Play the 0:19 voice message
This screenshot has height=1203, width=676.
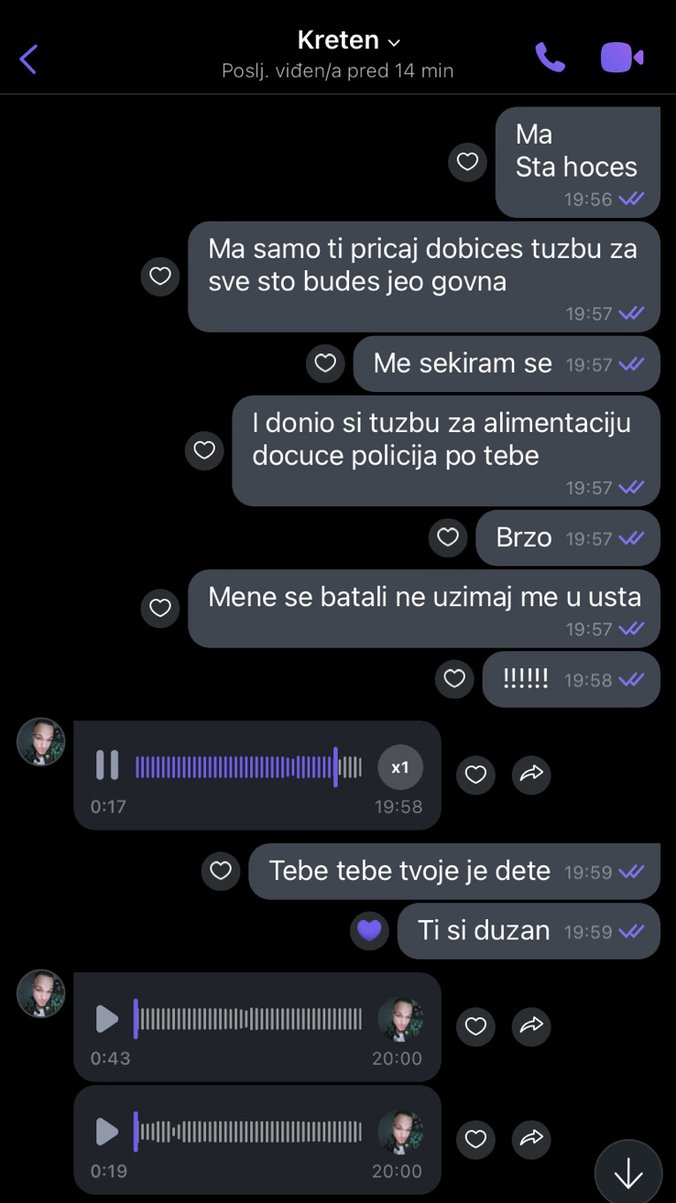[x=107, y=1132]
